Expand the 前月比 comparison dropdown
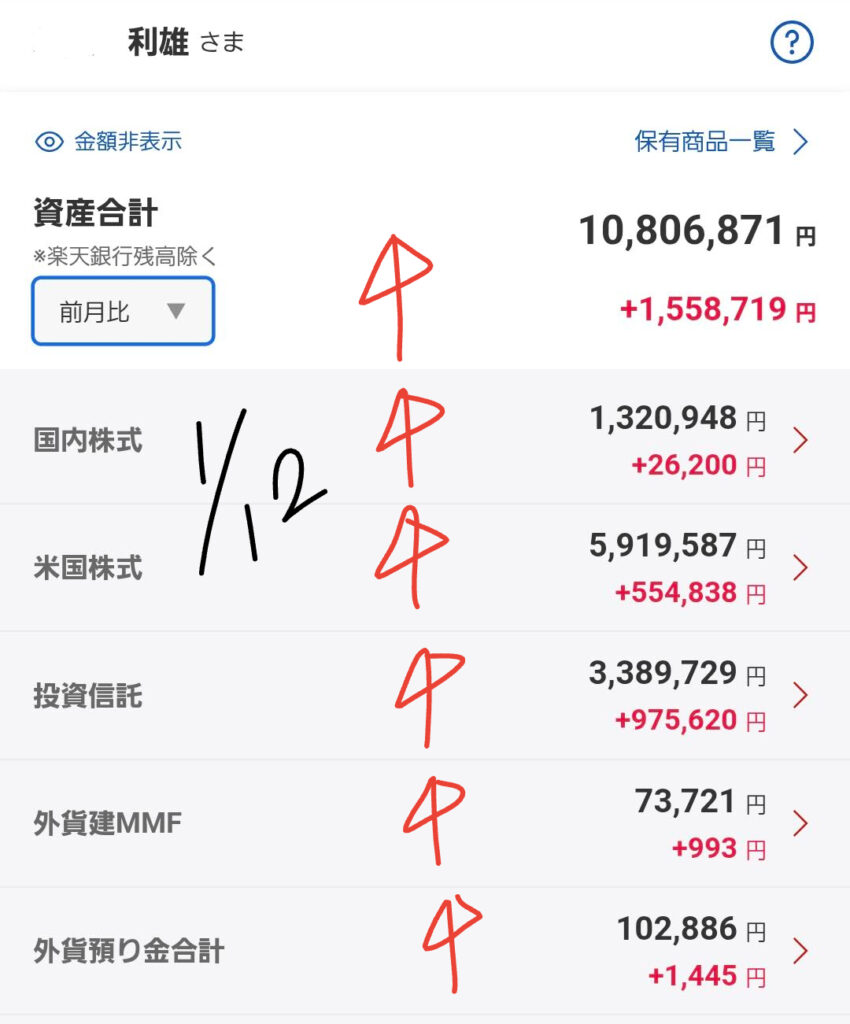Image resolution: width=850 pixels, height=1024 pixels. [123, 312]
